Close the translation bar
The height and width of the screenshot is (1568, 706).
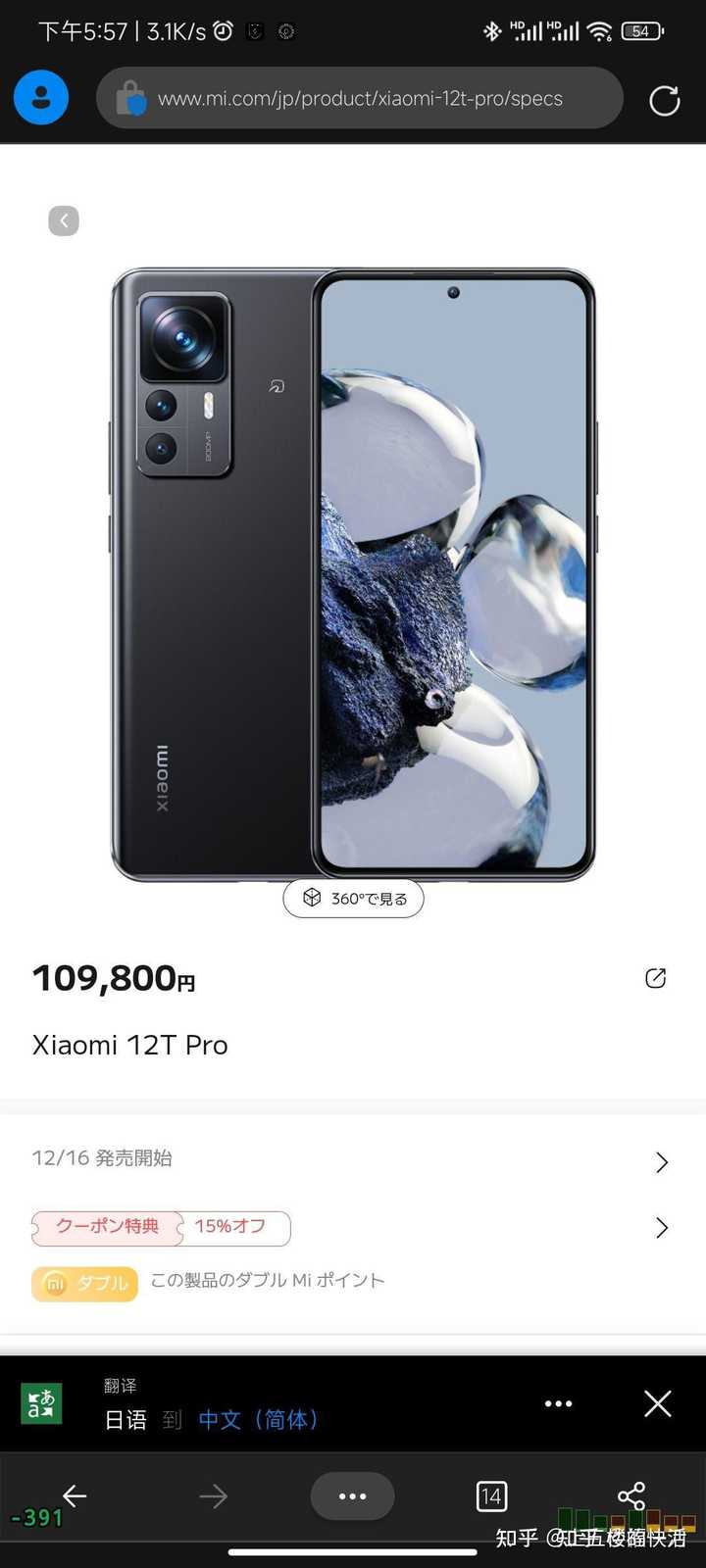(658, 1404)
